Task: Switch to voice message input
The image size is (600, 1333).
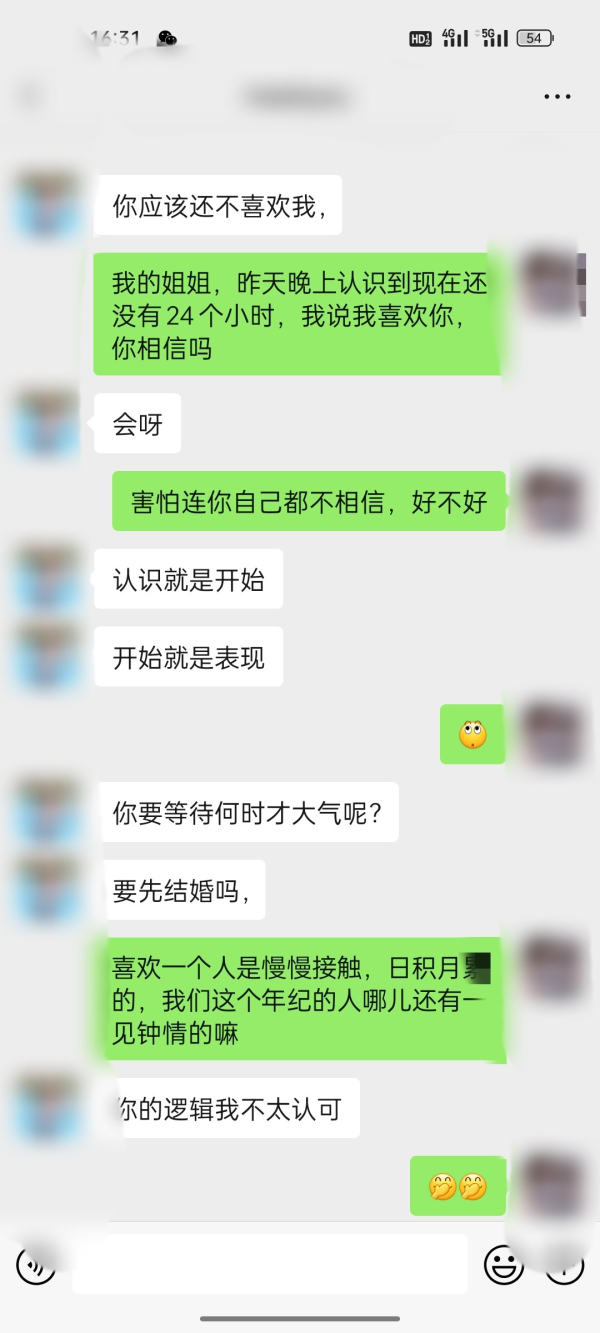Action: click(x=36, y=1265)
